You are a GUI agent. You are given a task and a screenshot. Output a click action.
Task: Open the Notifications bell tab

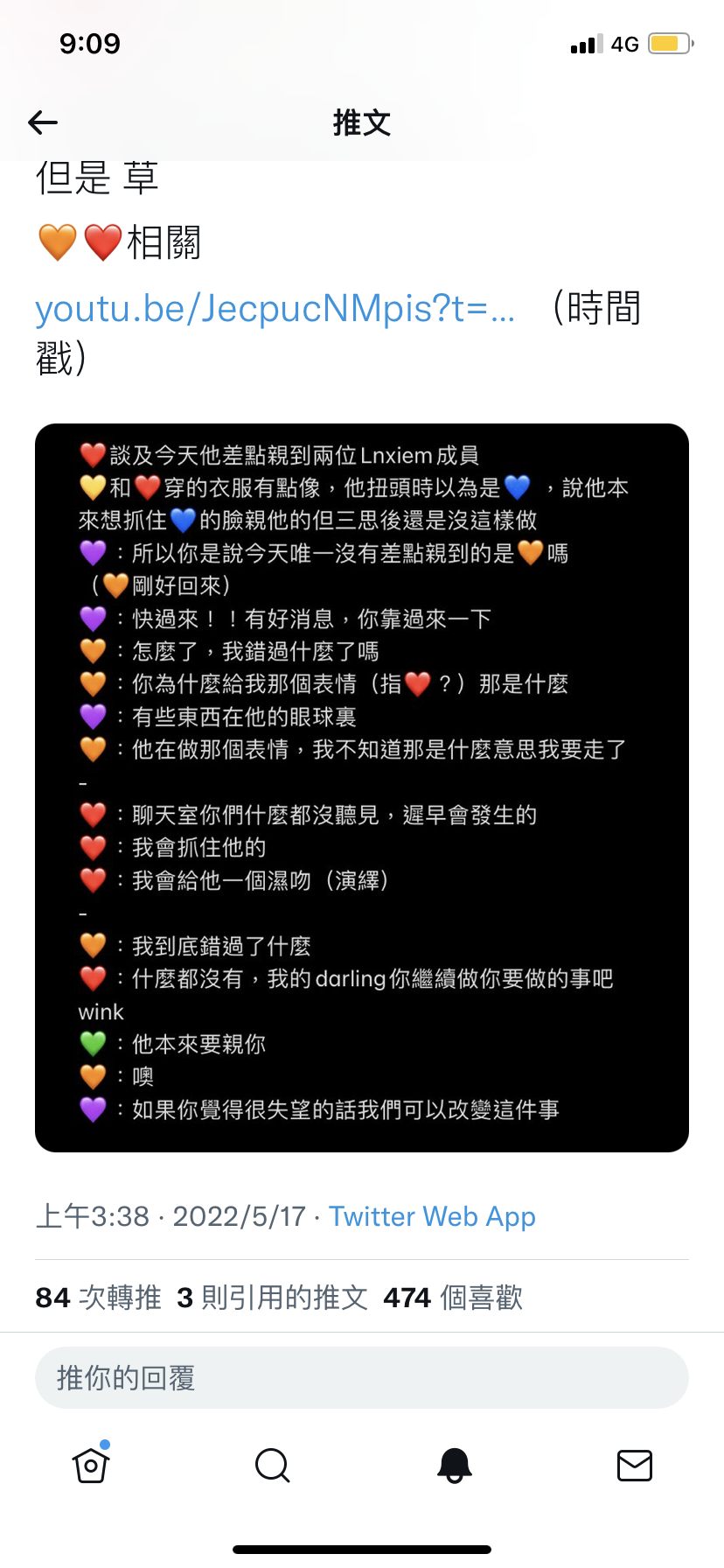[454, 1465]
